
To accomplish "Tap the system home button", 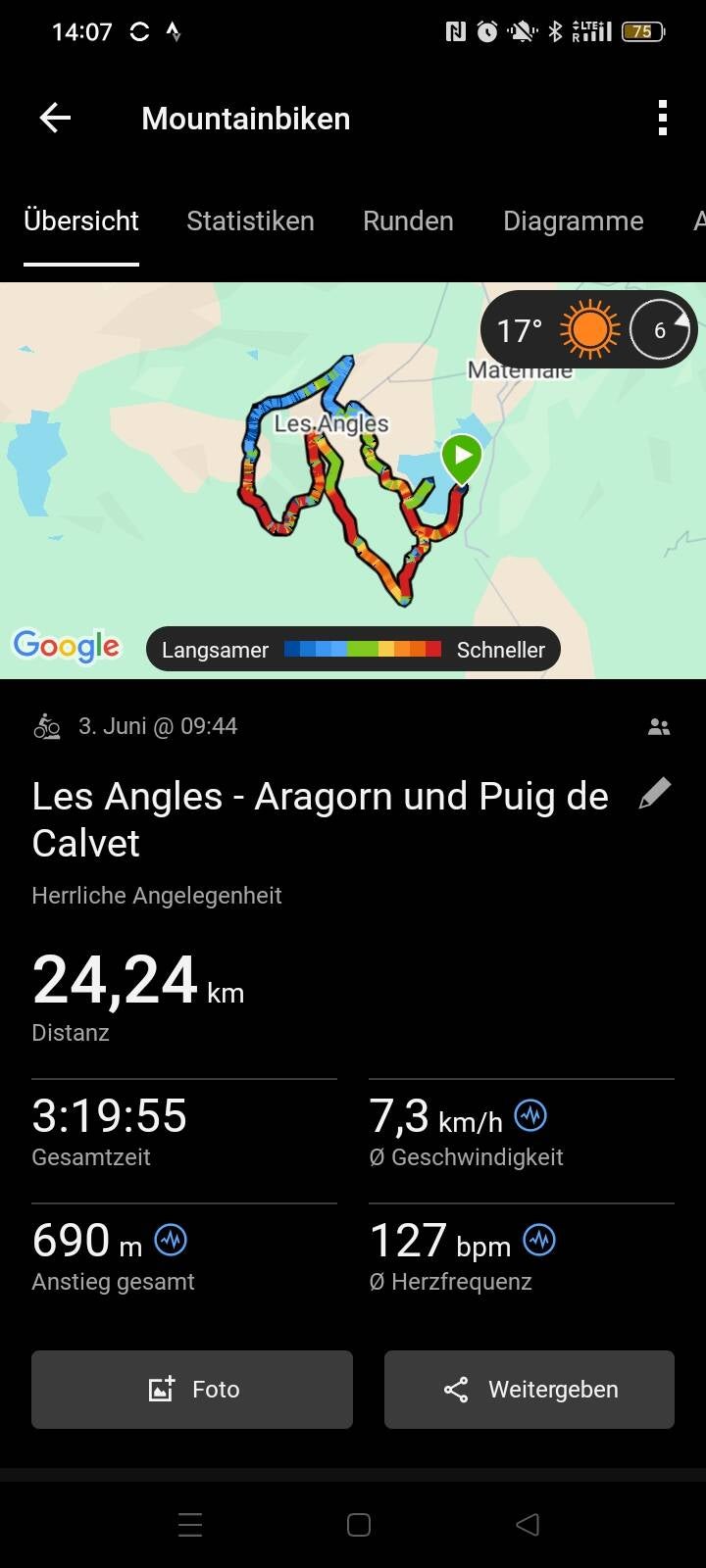I will pos(359,1525).
